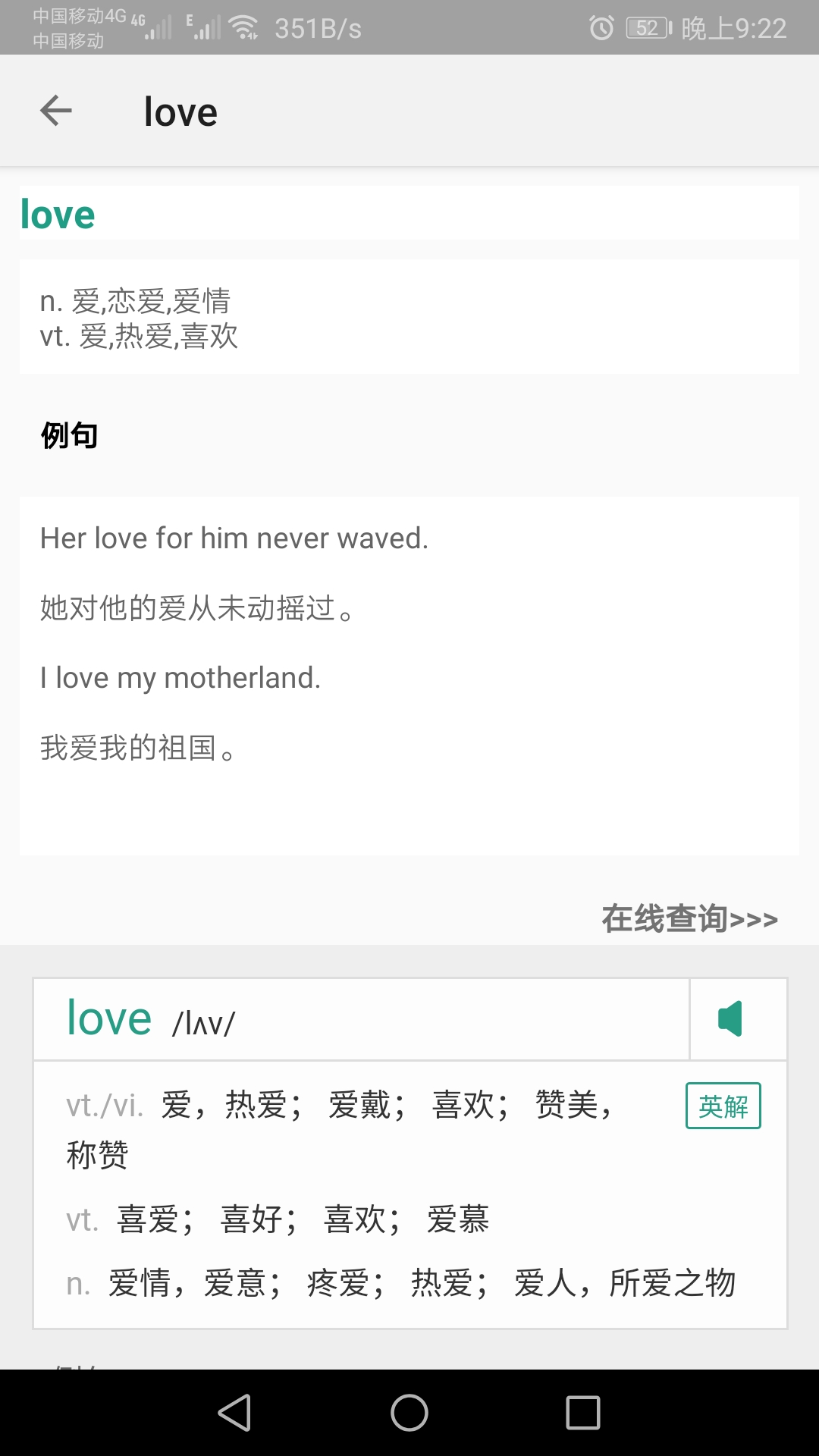This screenshot has width=819, height=1456.
Task: Tap the example sentence Her love for him
Action: click(x=234, y=538)
